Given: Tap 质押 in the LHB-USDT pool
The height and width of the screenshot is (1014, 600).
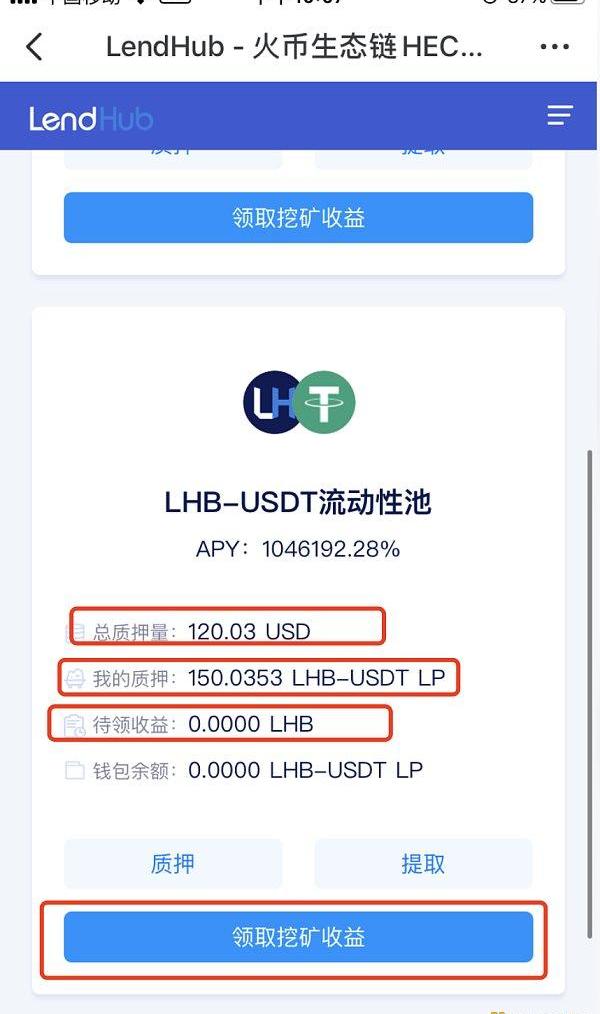Looking at the screenshot, I should click(173, 864).
